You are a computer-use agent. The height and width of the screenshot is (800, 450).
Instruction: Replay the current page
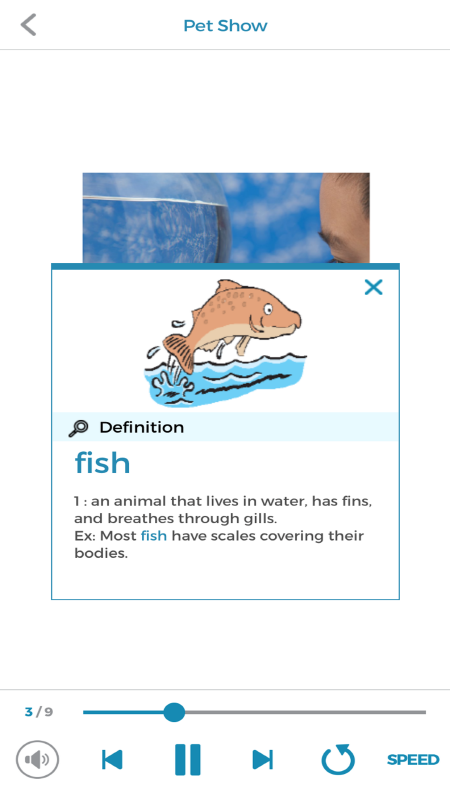coord(338,759)
